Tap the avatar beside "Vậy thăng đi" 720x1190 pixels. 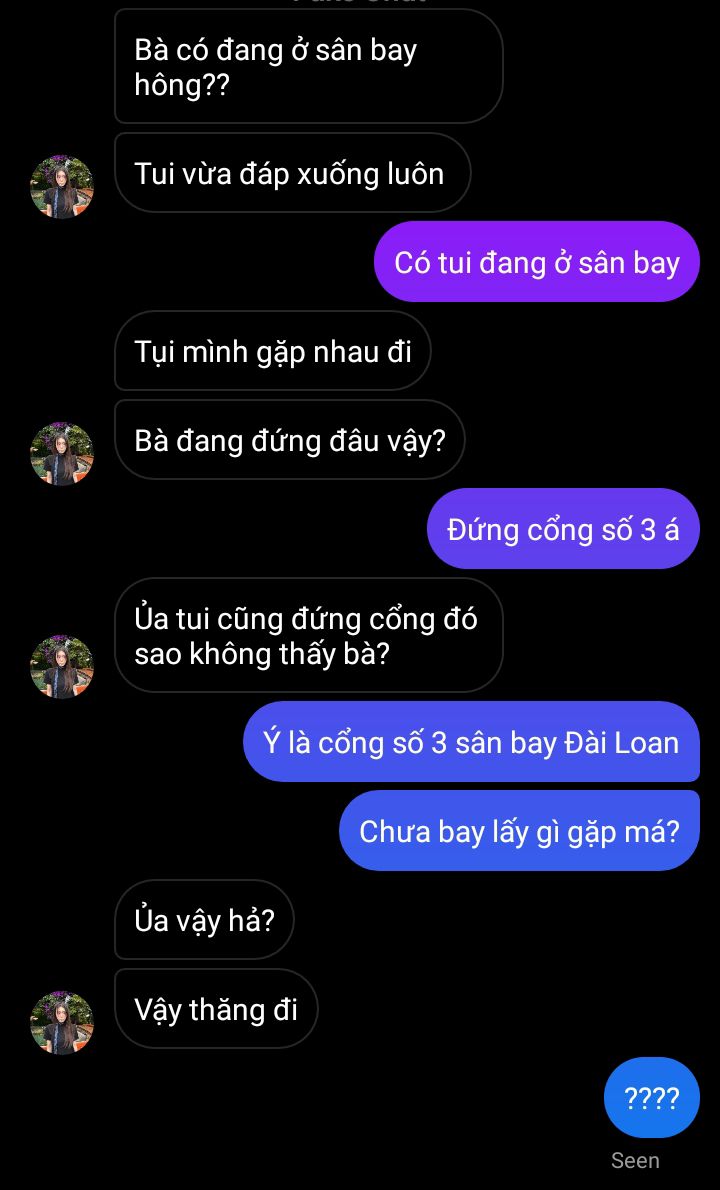[x=62, y=1023]
